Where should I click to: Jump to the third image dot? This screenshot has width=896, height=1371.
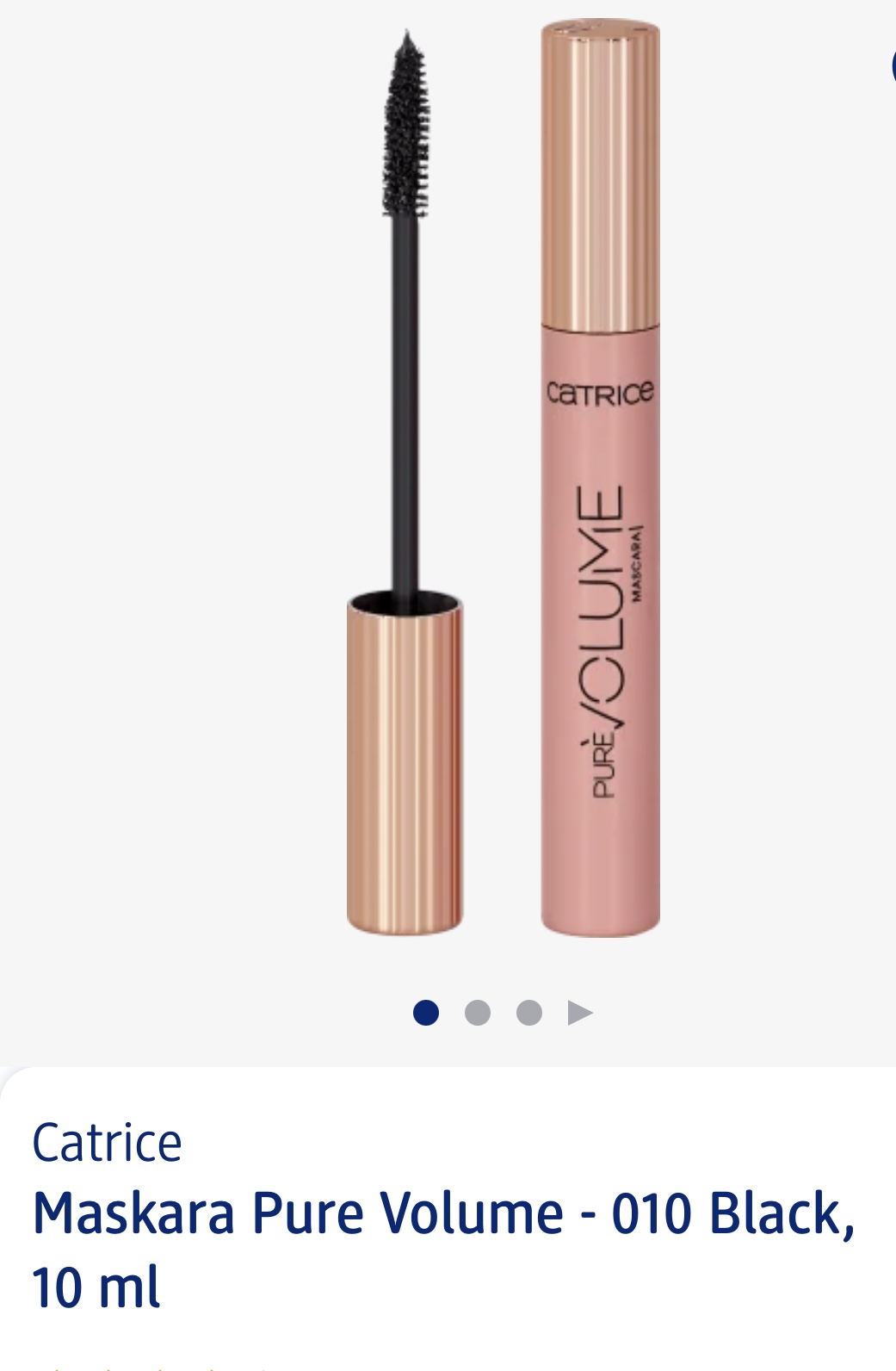point(529,1013)
